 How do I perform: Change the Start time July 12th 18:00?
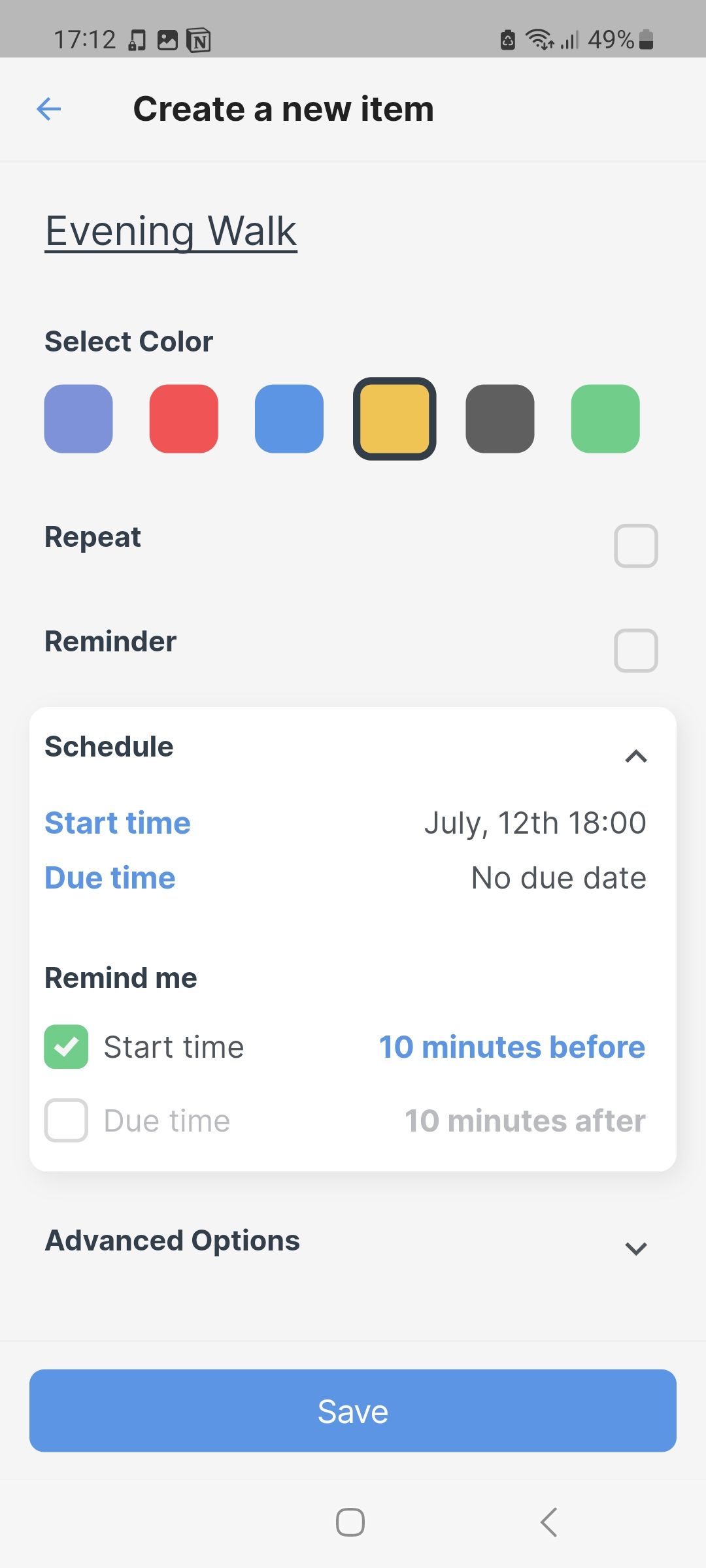tap(535, 823)
